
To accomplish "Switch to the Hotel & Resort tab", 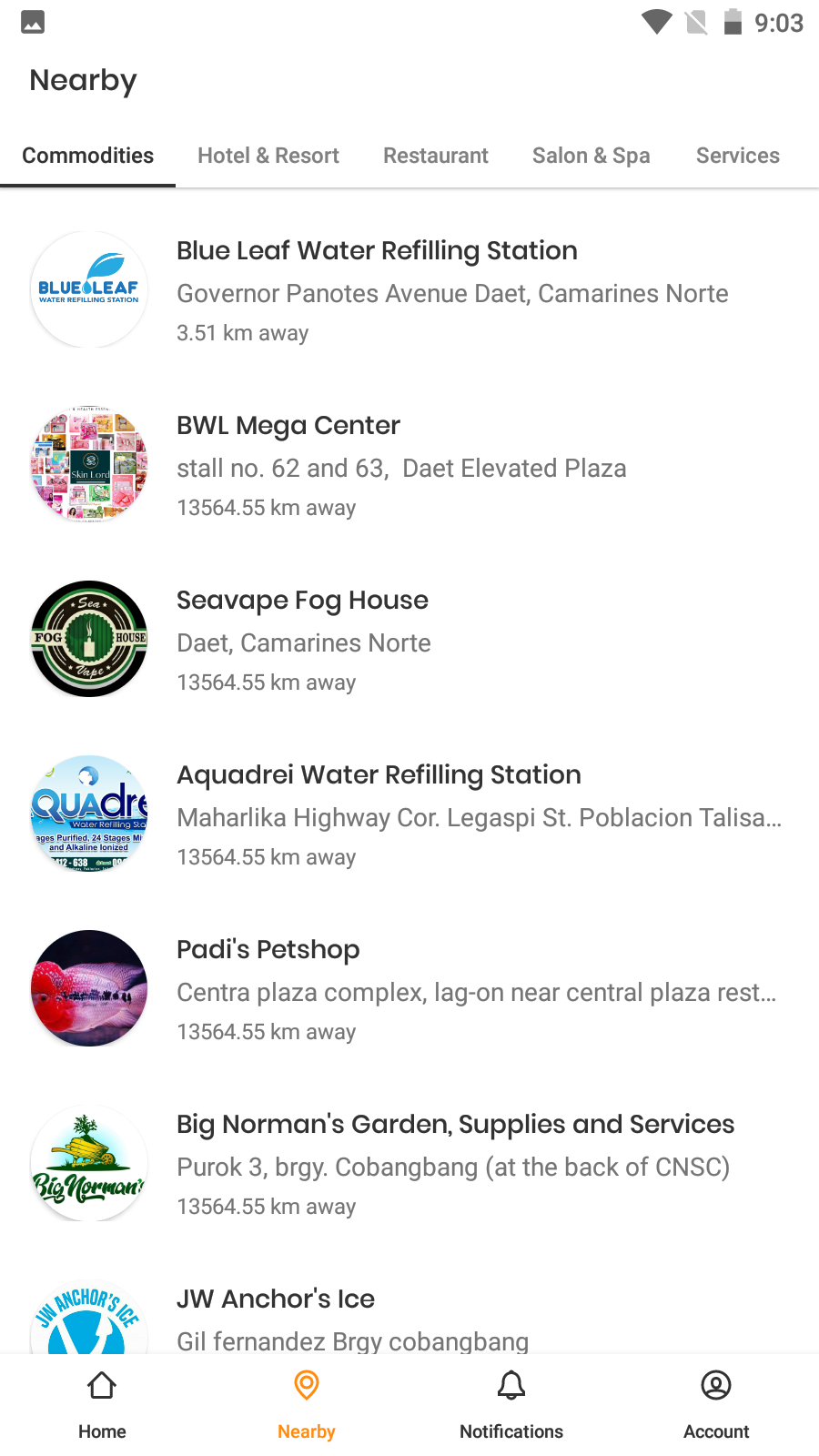I will pyautogui.click(x=268, y=156).
